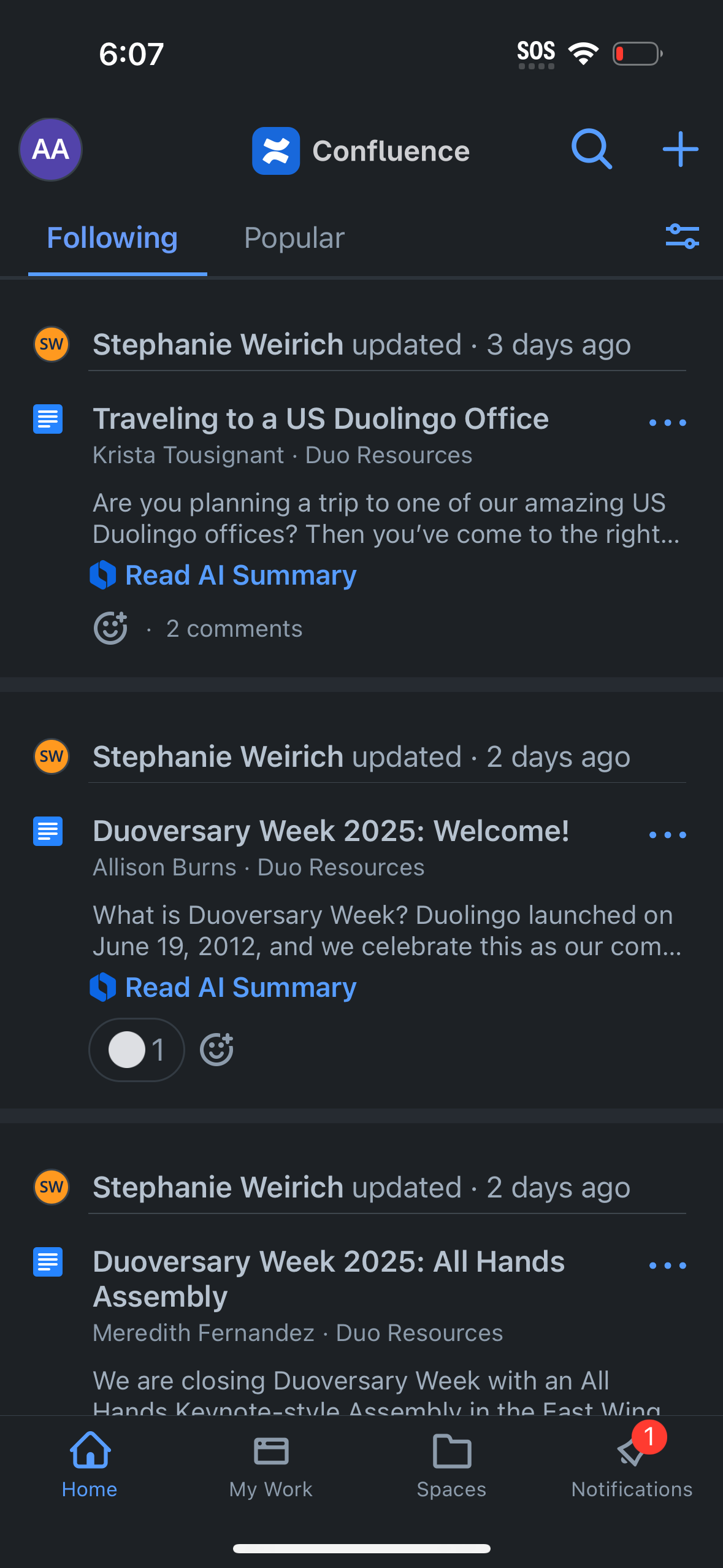
Task: Tap the page icon next to Duoversary Week 2025
Action: pyautogui.click(x=47, y=831)
